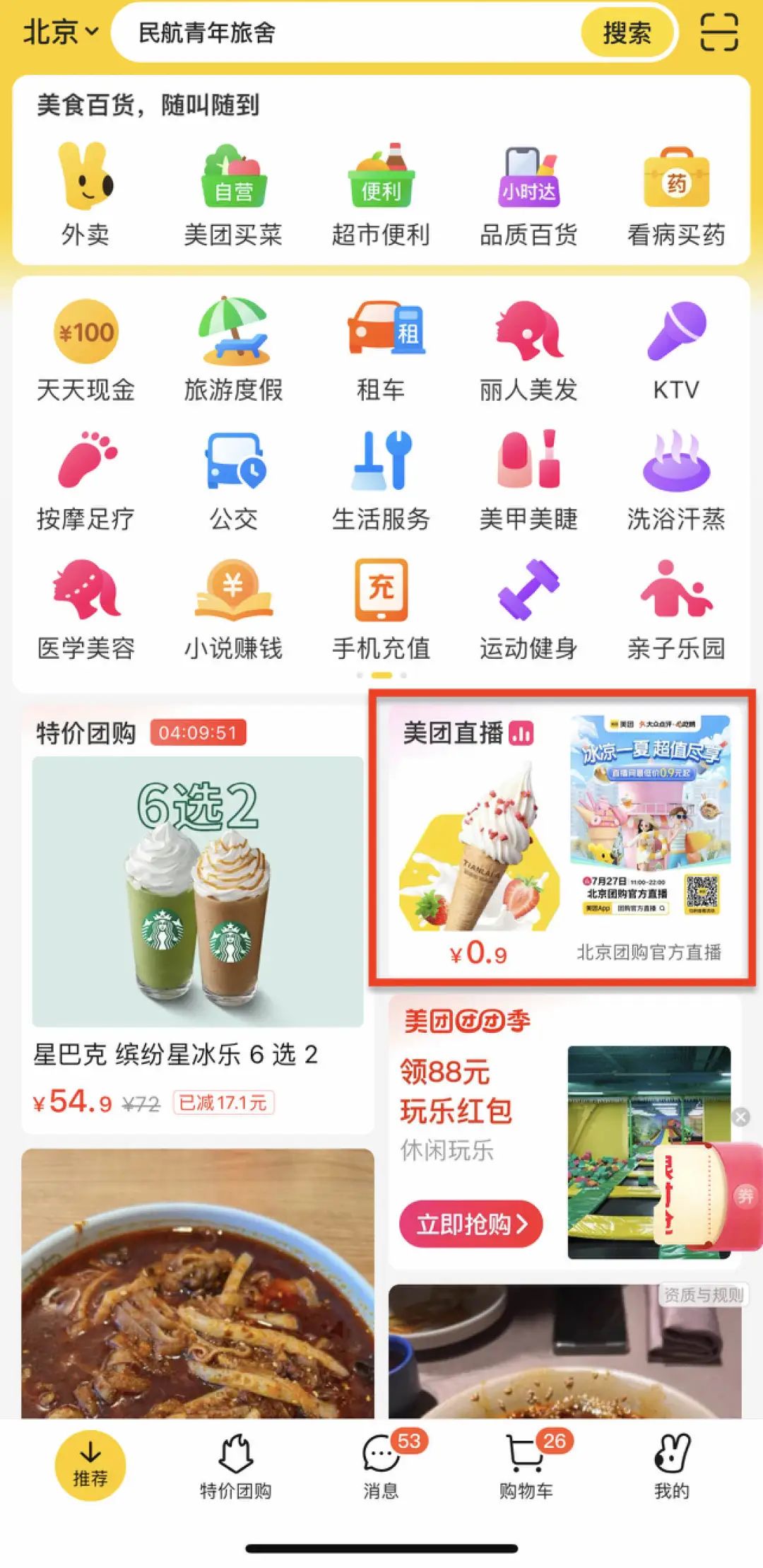This screenshot has height=1568, width=763.
Task: Tap the 立即抢购 button
Action: coord(471,1224)
